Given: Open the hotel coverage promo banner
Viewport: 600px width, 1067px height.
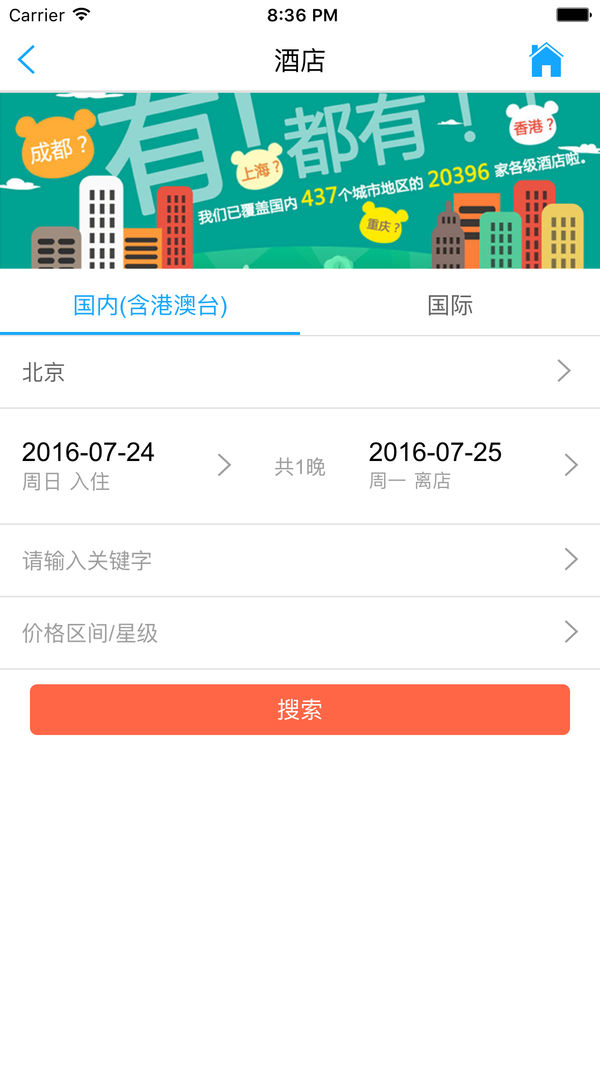Looking at the screenshot, I should (300, 180).
